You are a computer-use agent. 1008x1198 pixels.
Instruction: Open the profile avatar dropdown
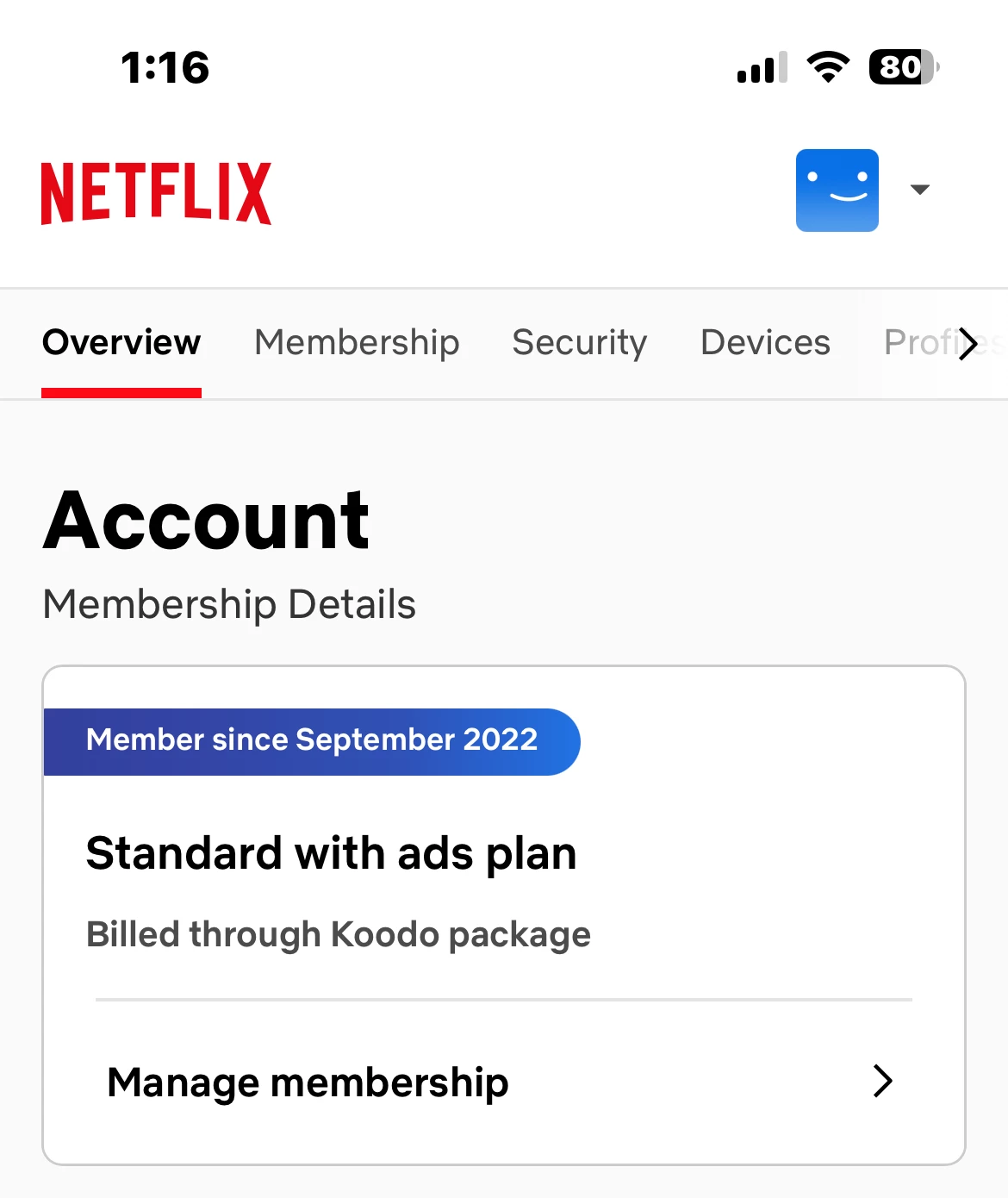coord(862,190)
